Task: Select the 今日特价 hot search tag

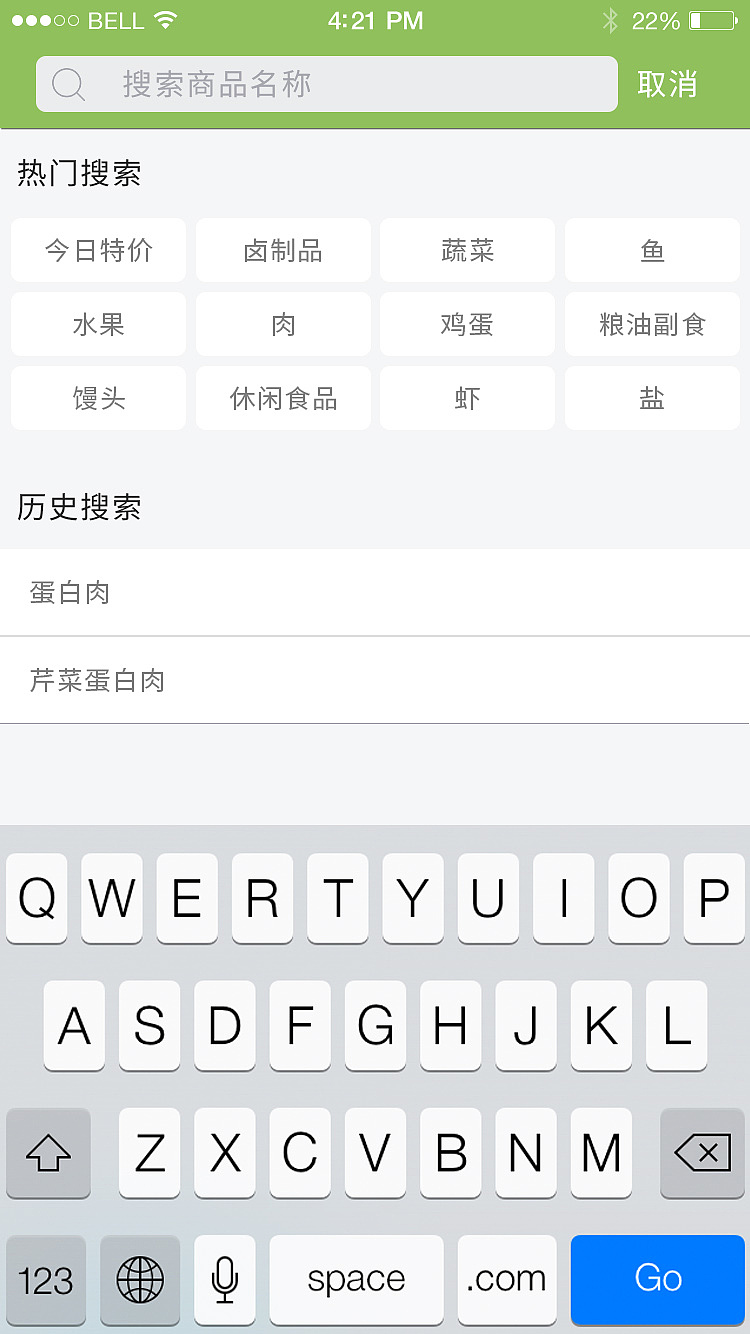Action: [98, 251]
